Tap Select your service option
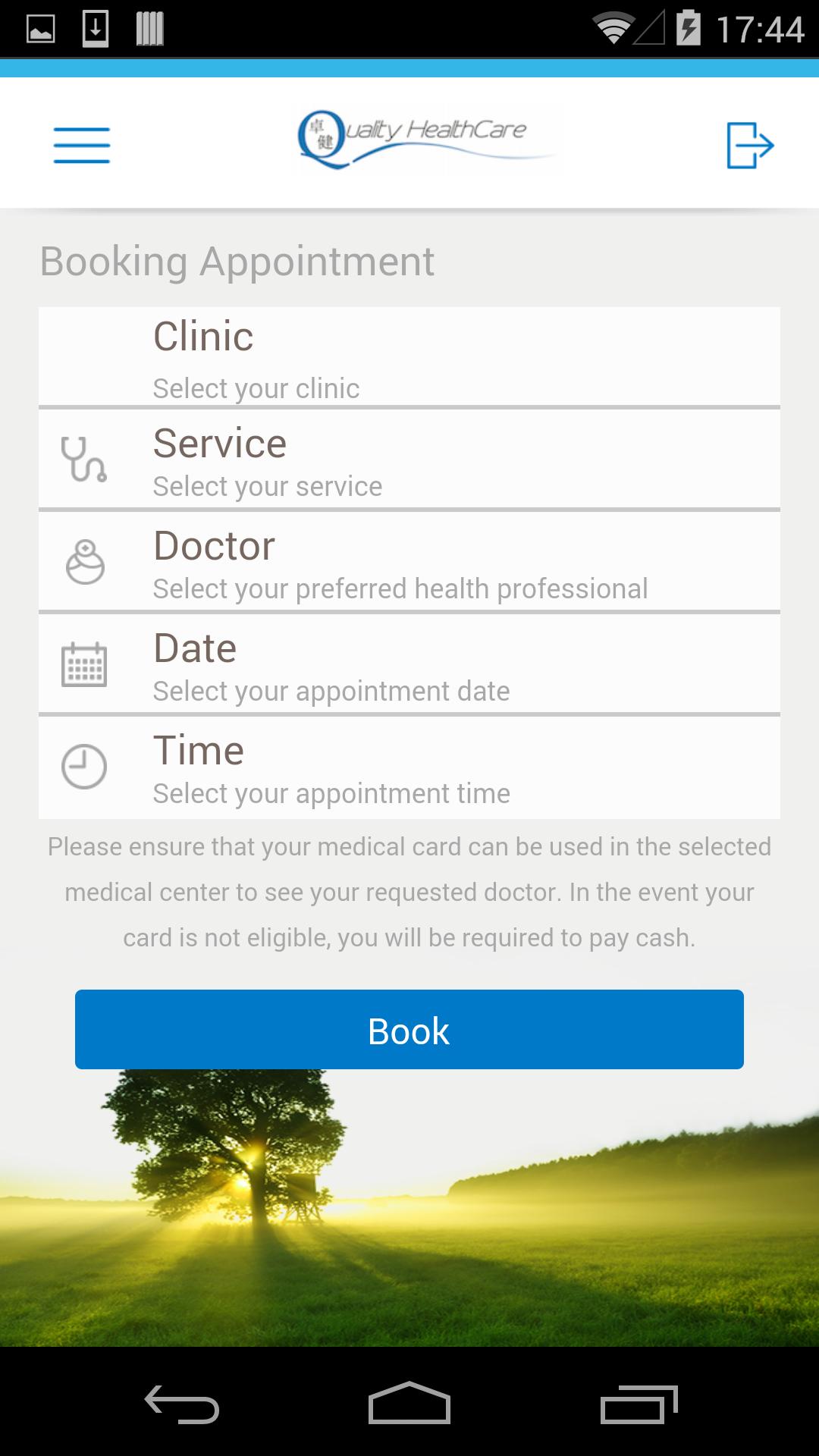This screenshot has width=819, height=1456. tap(267, 485)
